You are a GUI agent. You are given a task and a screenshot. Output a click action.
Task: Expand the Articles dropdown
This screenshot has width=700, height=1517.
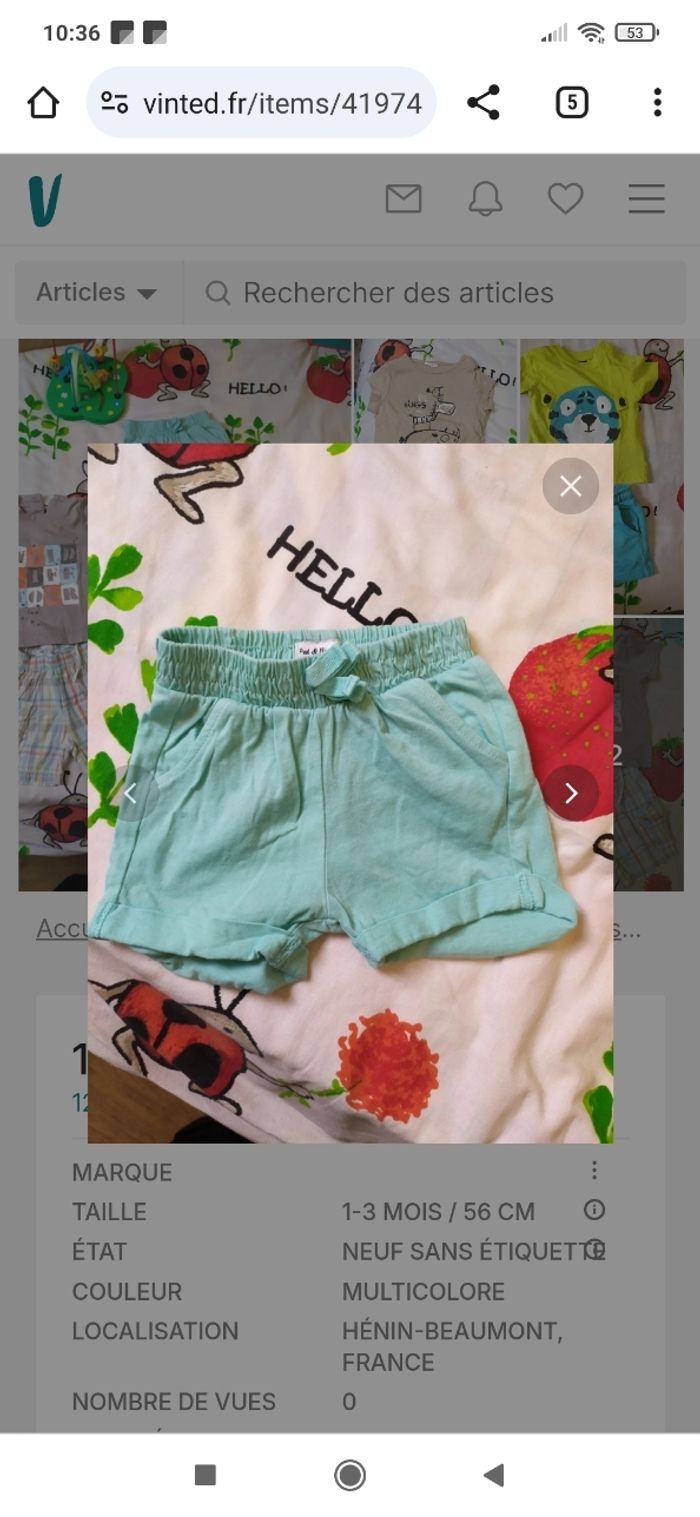[x=97, y=293]
